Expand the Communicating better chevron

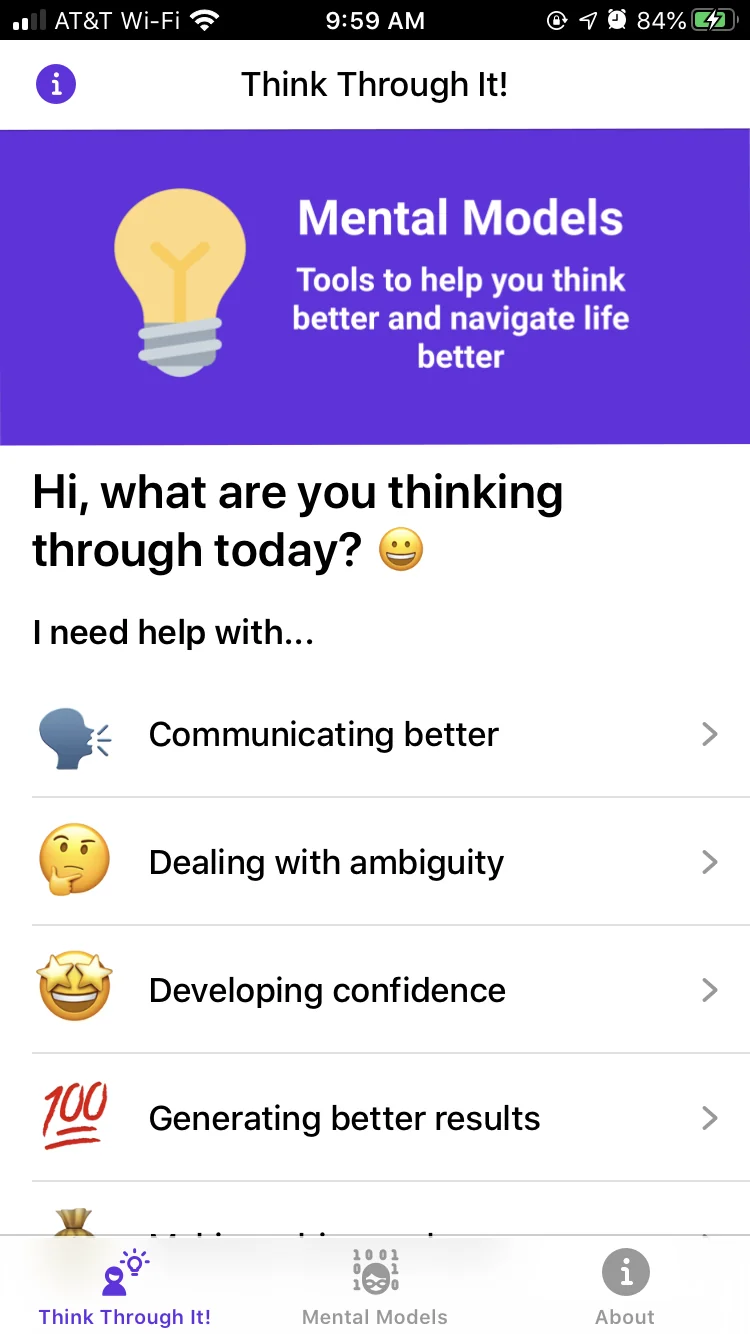[710, 734]
